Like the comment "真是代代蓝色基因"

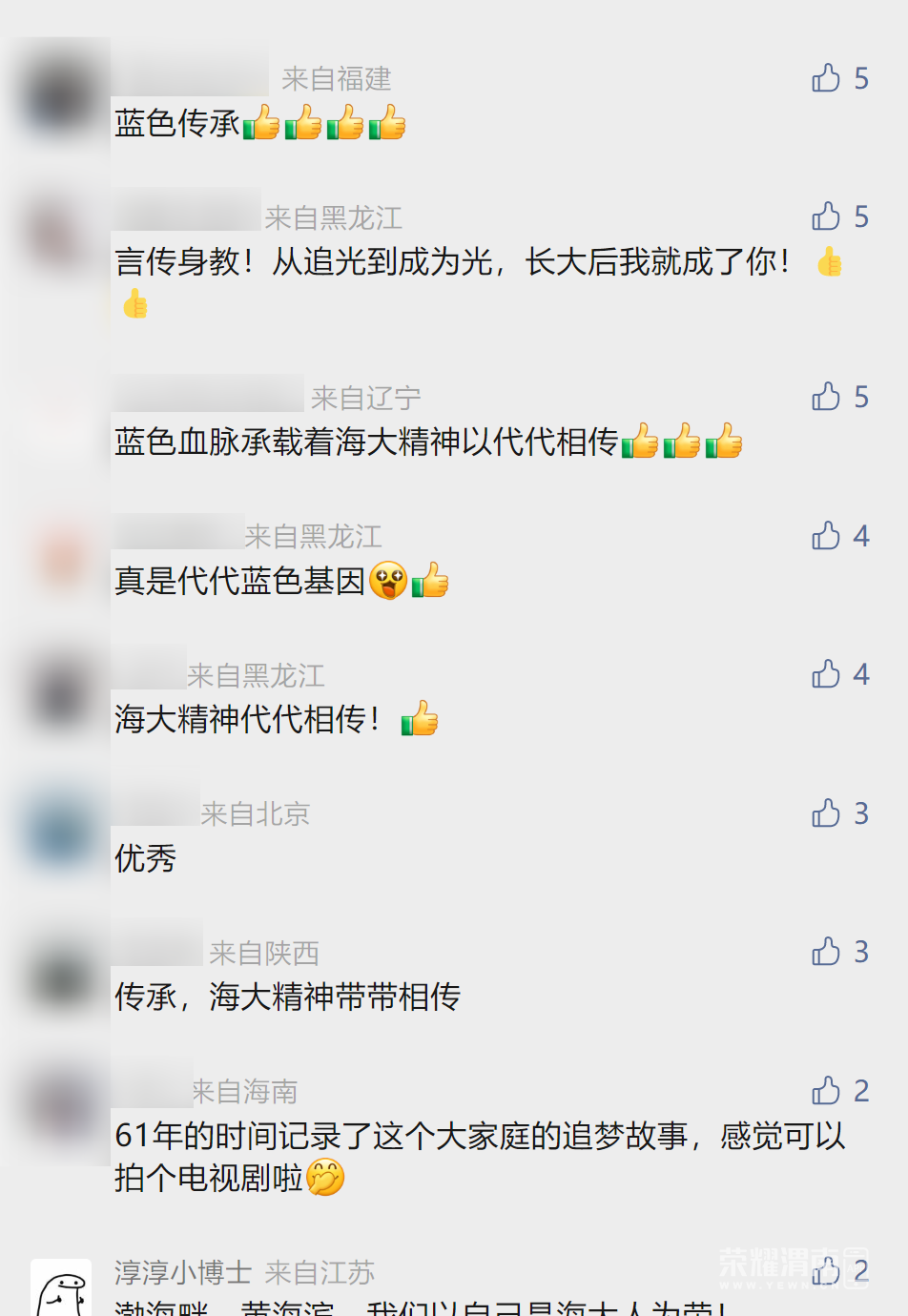pos(826,536)
